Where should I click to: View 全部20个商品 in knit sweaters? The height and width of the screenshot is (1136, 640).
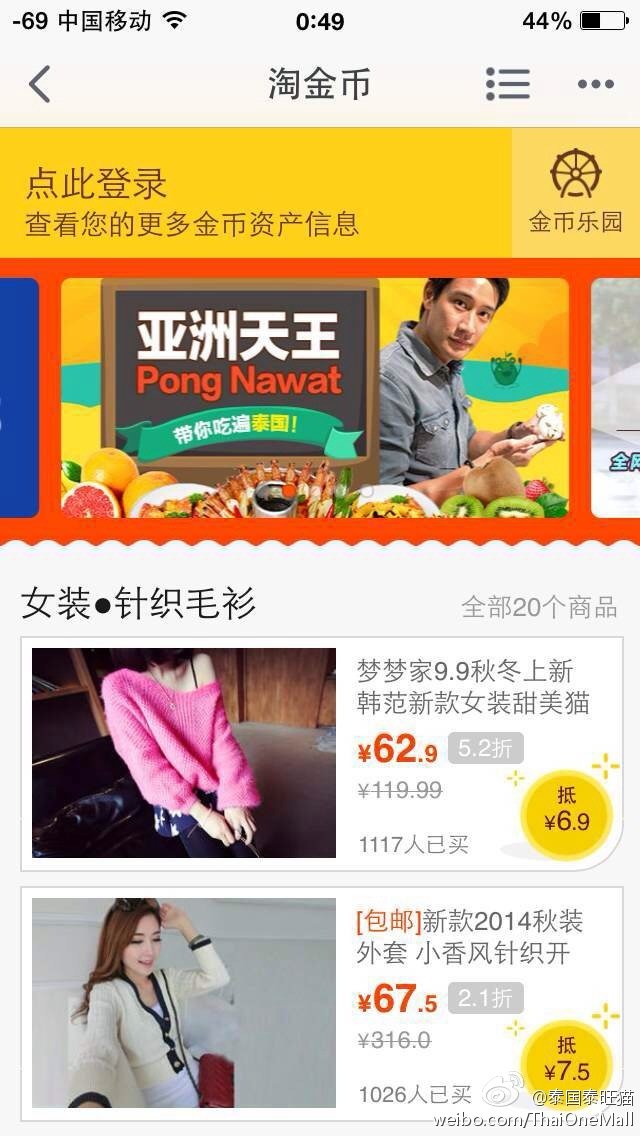pos(539,606)
